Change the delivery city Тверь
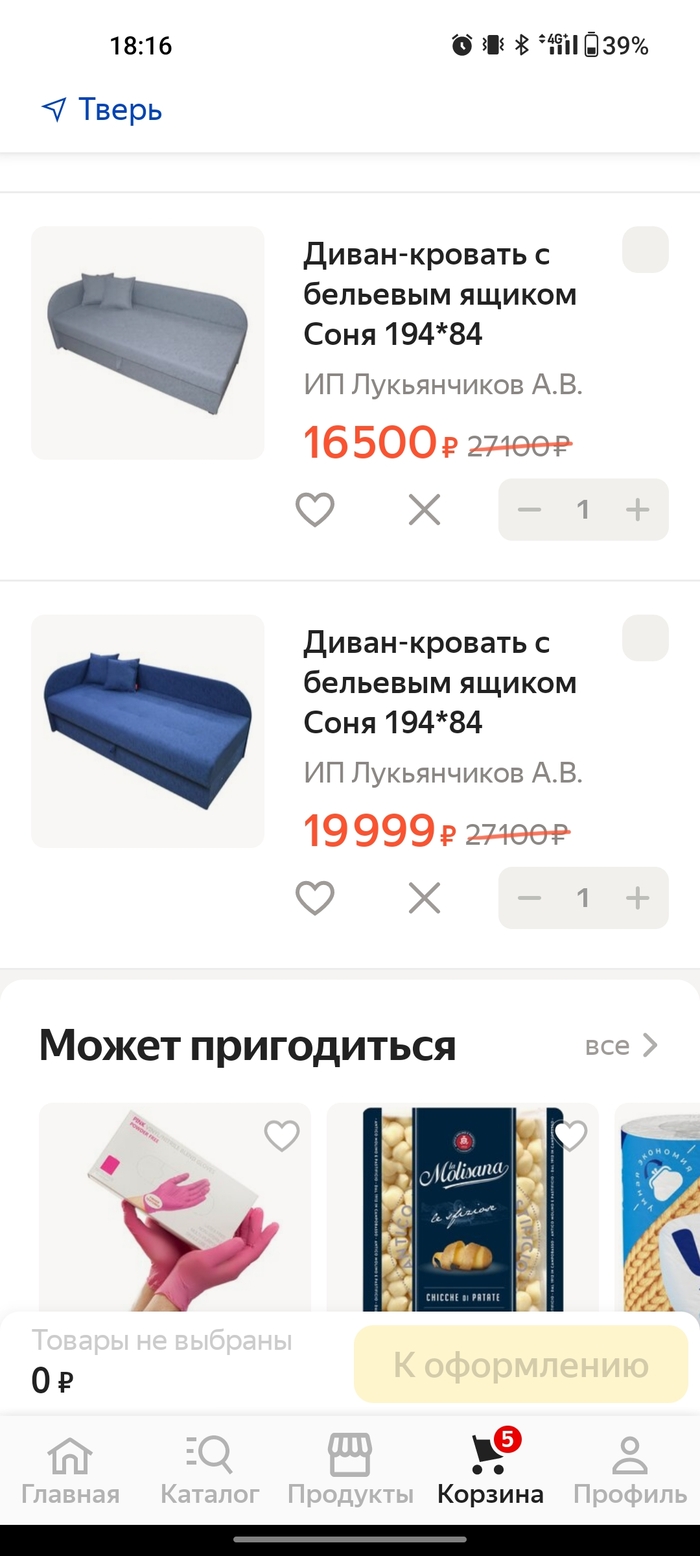Viewport: 700px width, 1556px height. [x=103, y=109]
